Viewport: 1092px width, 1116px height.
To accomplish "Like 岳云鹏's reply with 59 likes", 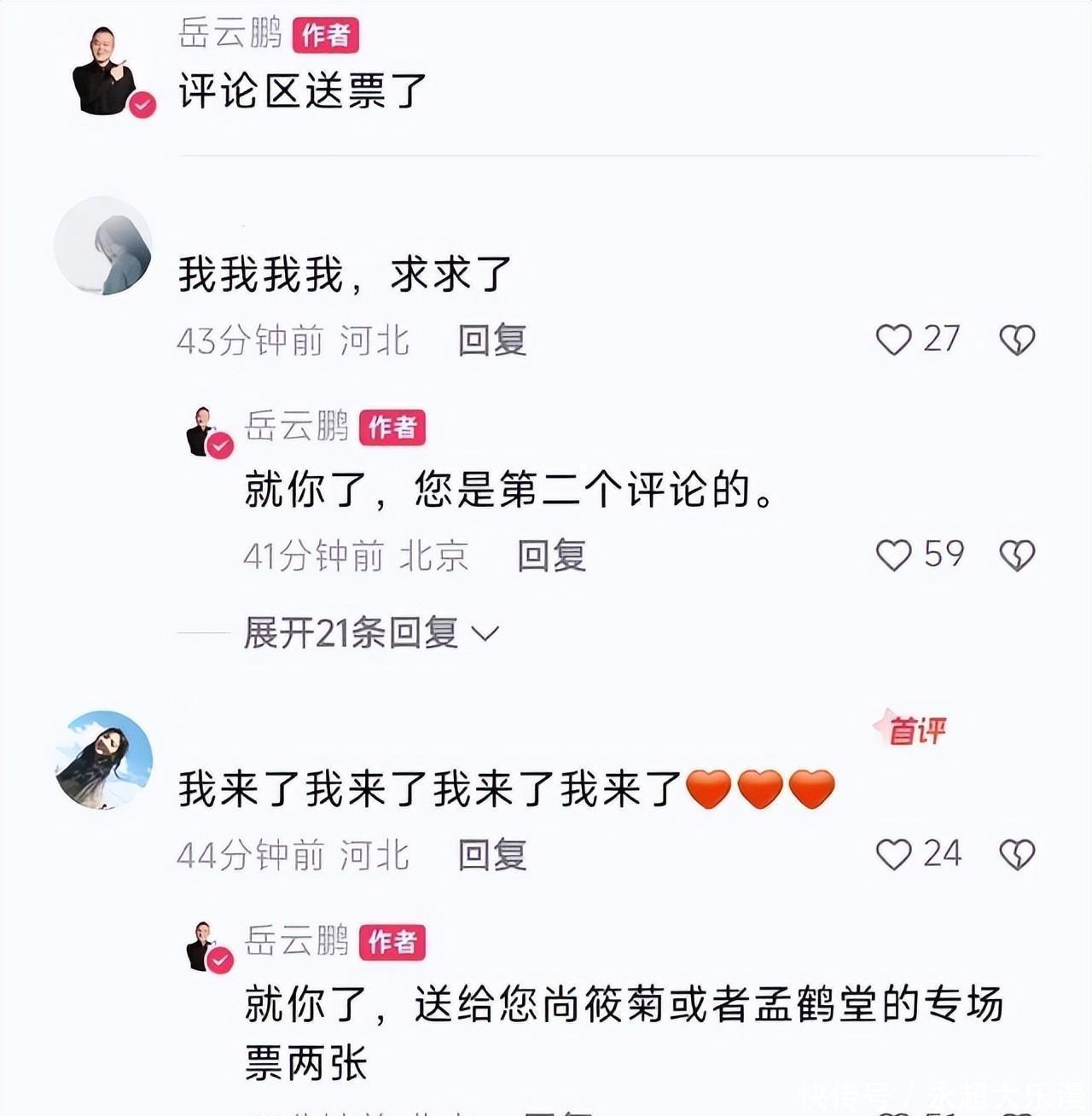I will click(x=893, y=555).
